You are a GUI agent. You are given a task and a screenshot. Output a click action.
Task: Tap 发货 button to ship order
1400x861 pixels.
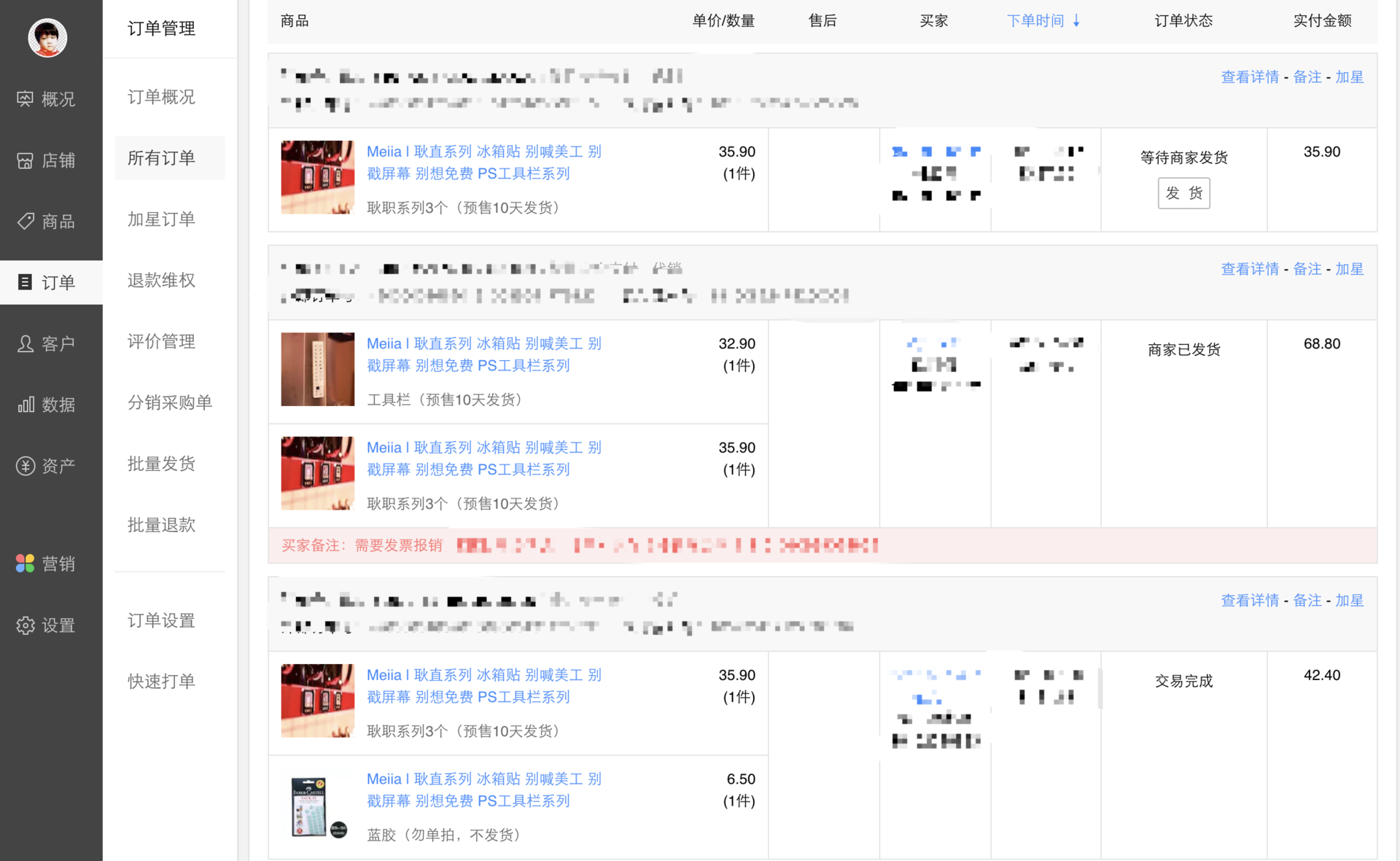[x=1183, y=193]
